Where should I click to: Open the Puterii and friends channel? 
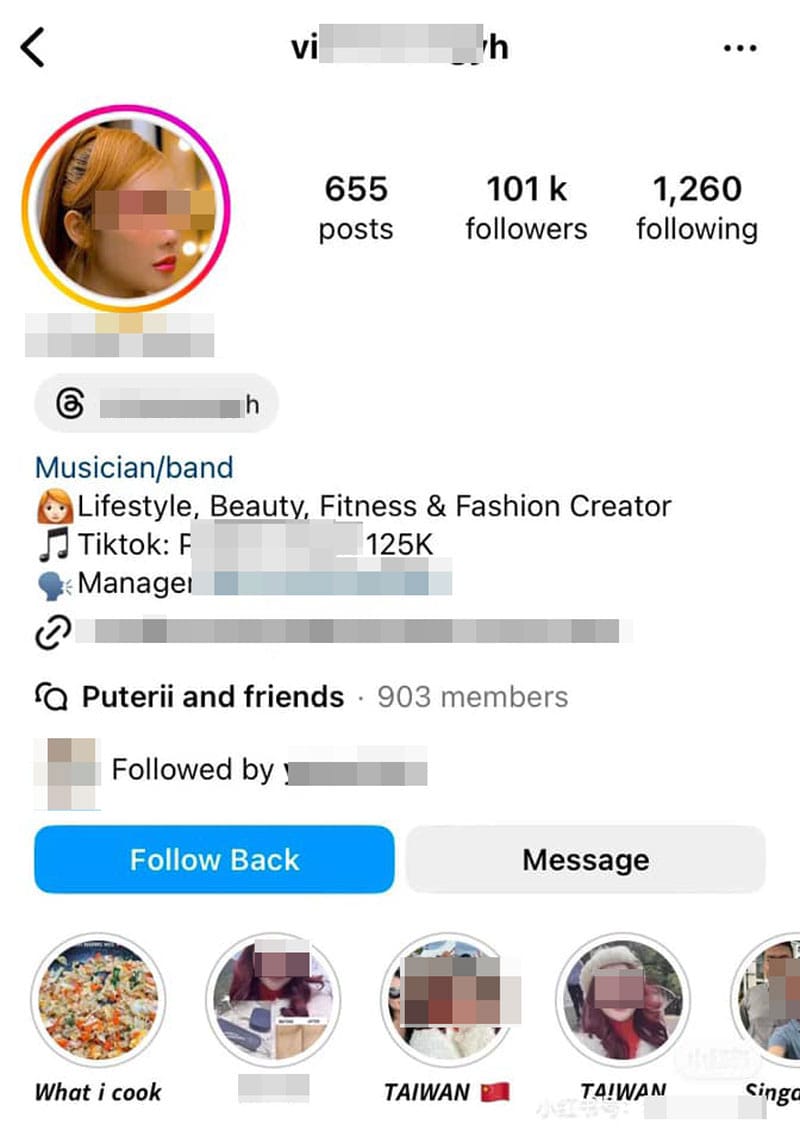(x=212, y=697)
